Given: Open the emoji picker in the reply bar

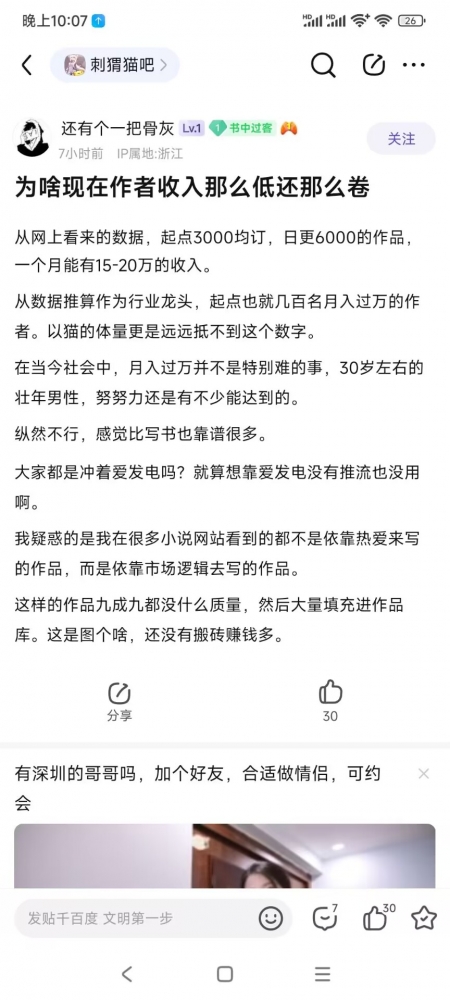Looking at the screenshot, I should click(x=271, y=918).
